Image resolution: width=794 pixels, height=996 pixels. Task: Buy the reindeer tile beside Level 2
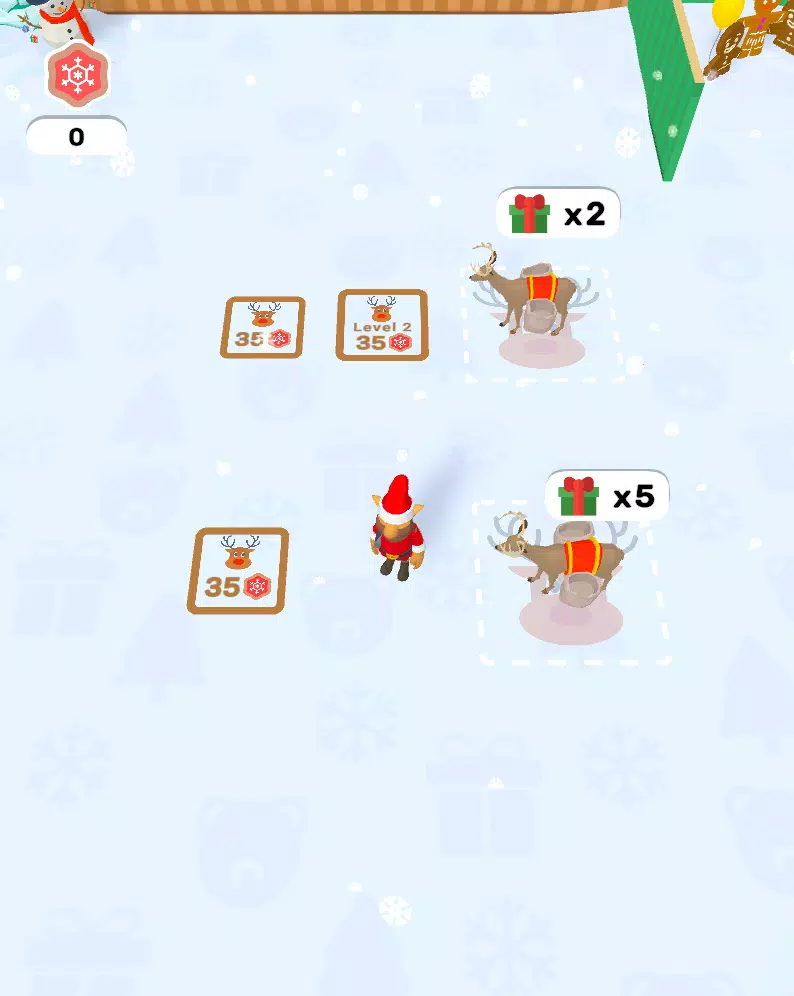coord(263,327)
